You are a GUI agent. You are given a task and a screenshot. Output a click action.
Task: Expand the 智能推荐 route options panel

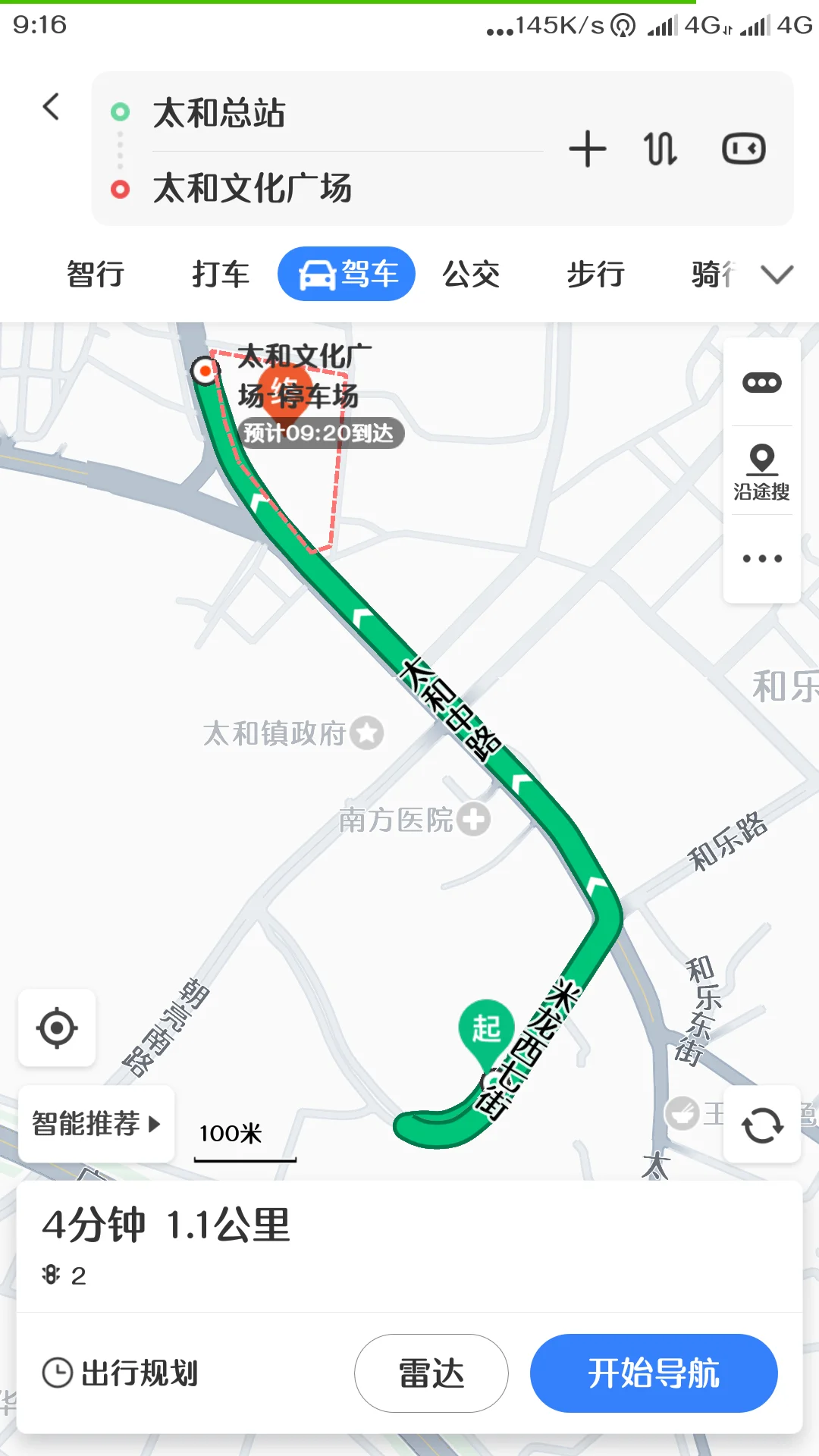[95, 1125]
